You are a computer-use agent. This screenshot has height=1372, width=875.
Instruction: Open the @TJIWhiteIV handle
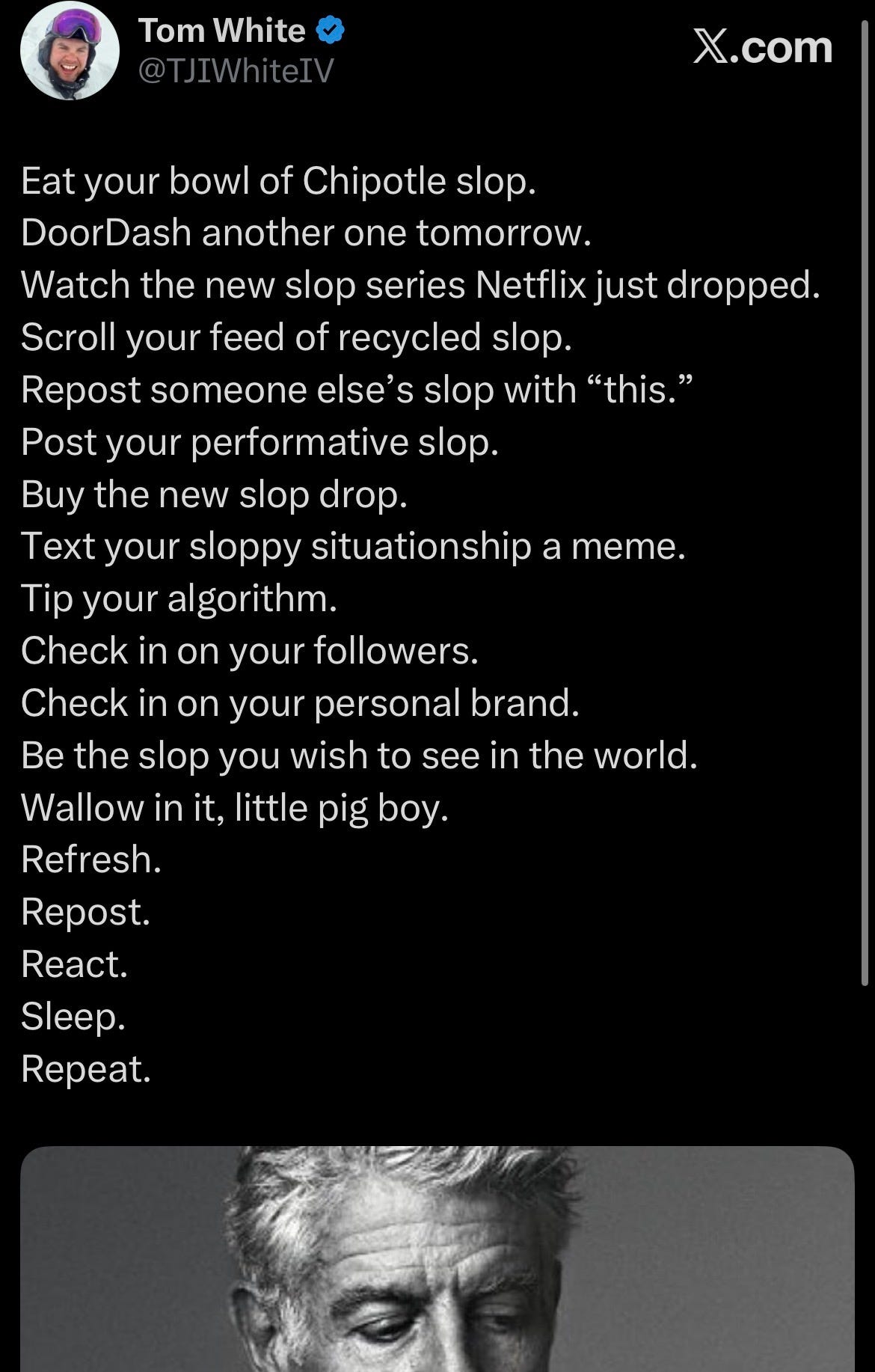pos(236,71)
